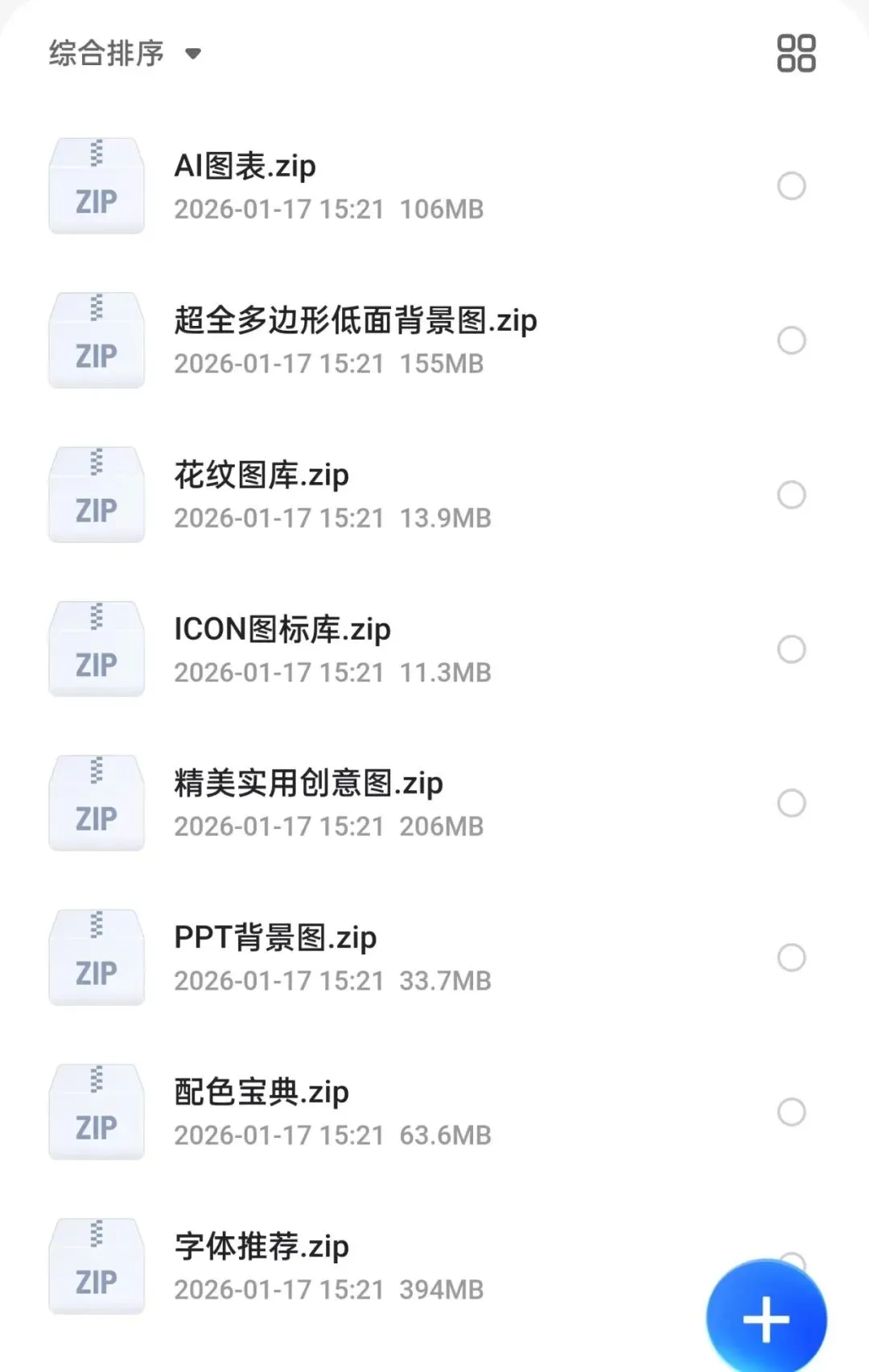Open the 字体推荐.zip archive
The height and width of the screenshot is (1372, 869).
tap(262, 1247)
